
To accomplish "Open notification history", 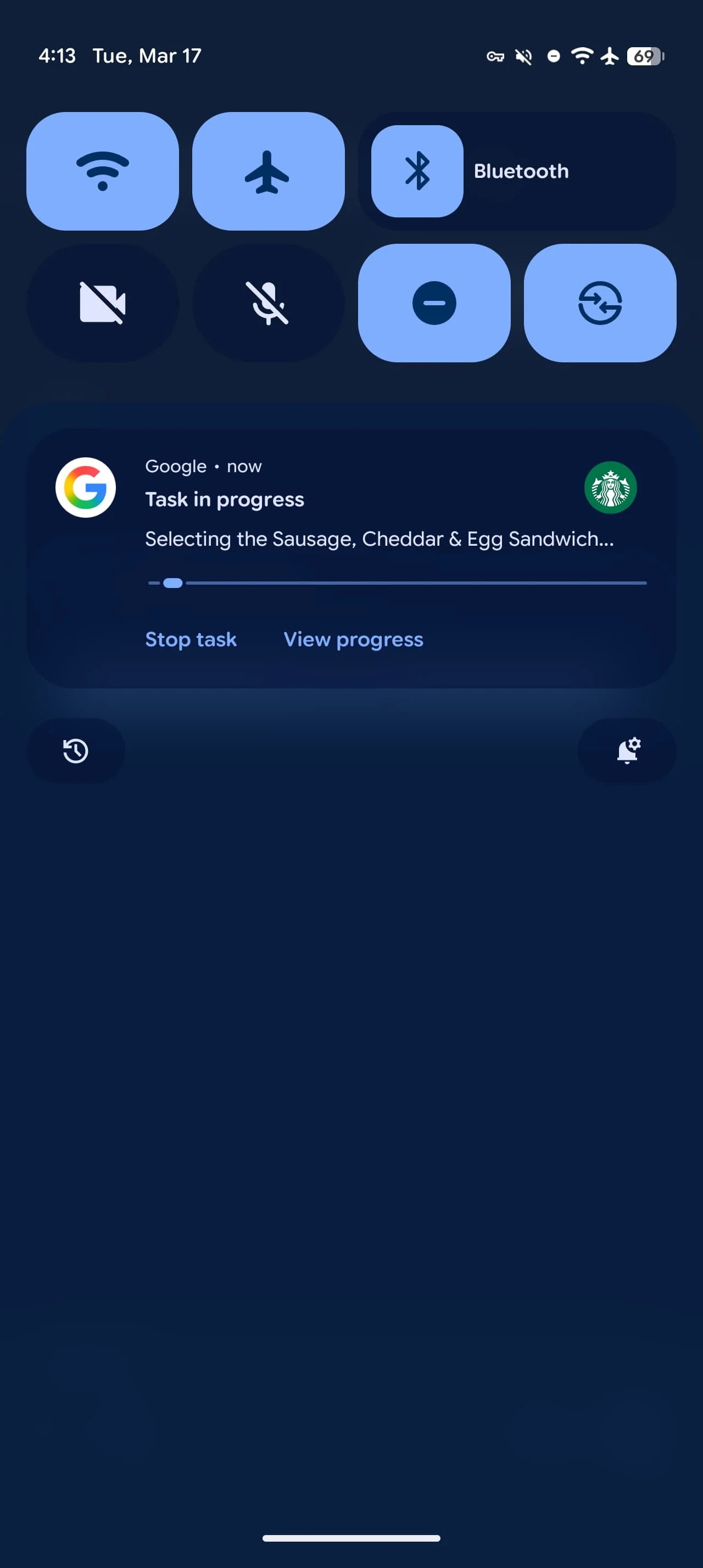I will point(75,751).
